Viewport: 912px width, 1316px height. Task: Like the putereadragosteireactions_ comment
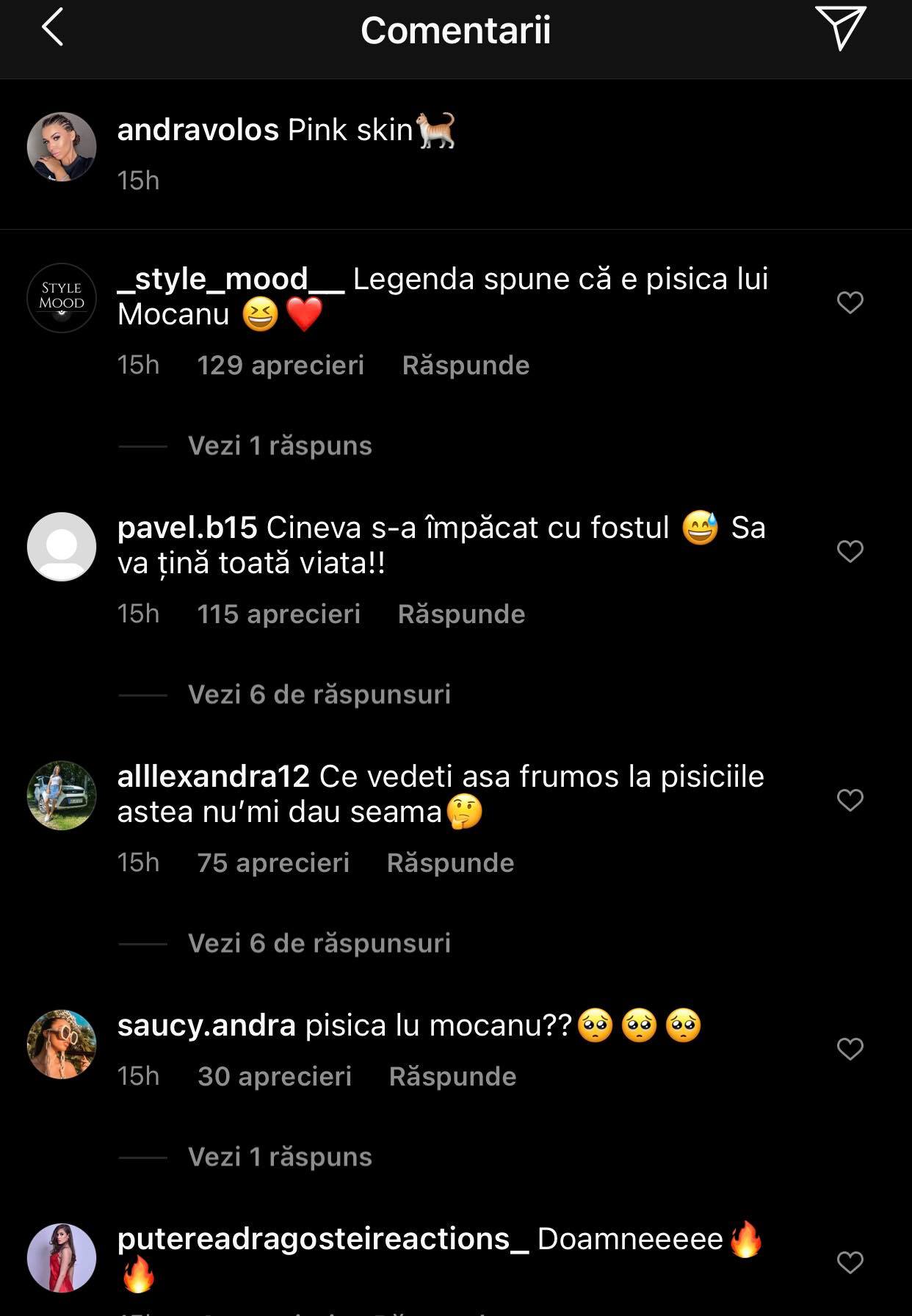click(850, 1262)
